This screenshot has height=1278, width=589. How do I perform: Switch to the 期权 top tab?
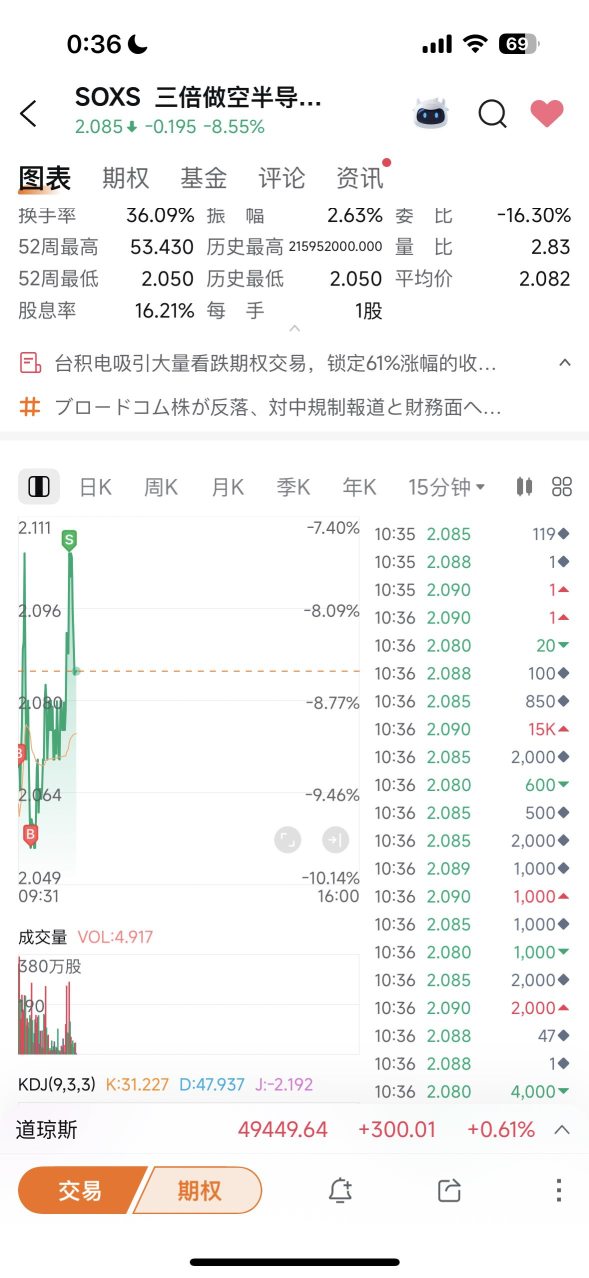[126, 178]
